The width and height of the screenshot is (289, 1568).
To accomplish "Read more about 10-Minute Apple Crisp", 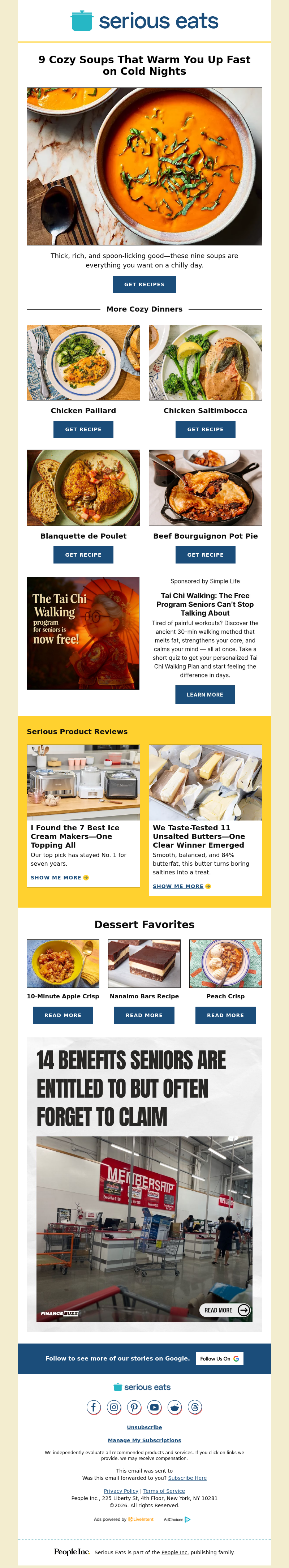I will point(62,1015).
